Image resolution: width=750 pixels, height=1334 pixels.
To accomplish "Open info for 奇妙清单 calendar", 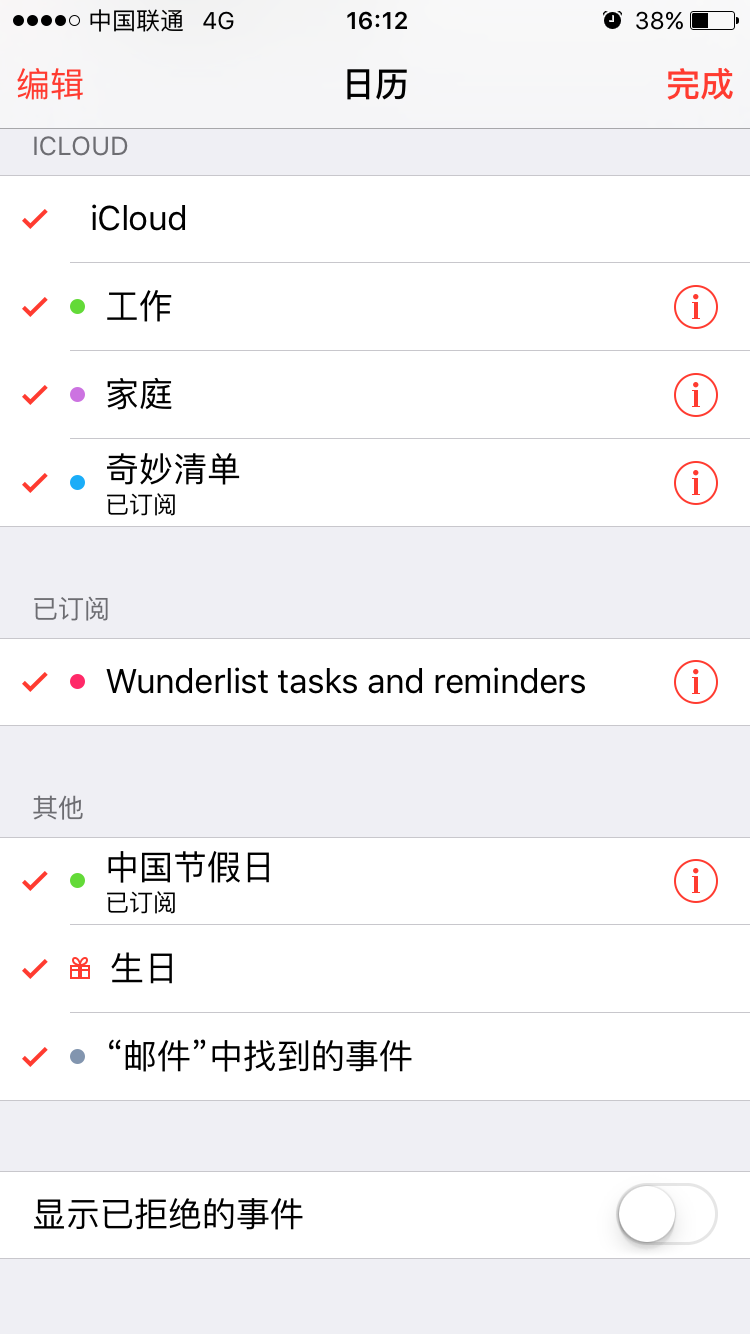I will pos(696,483).
